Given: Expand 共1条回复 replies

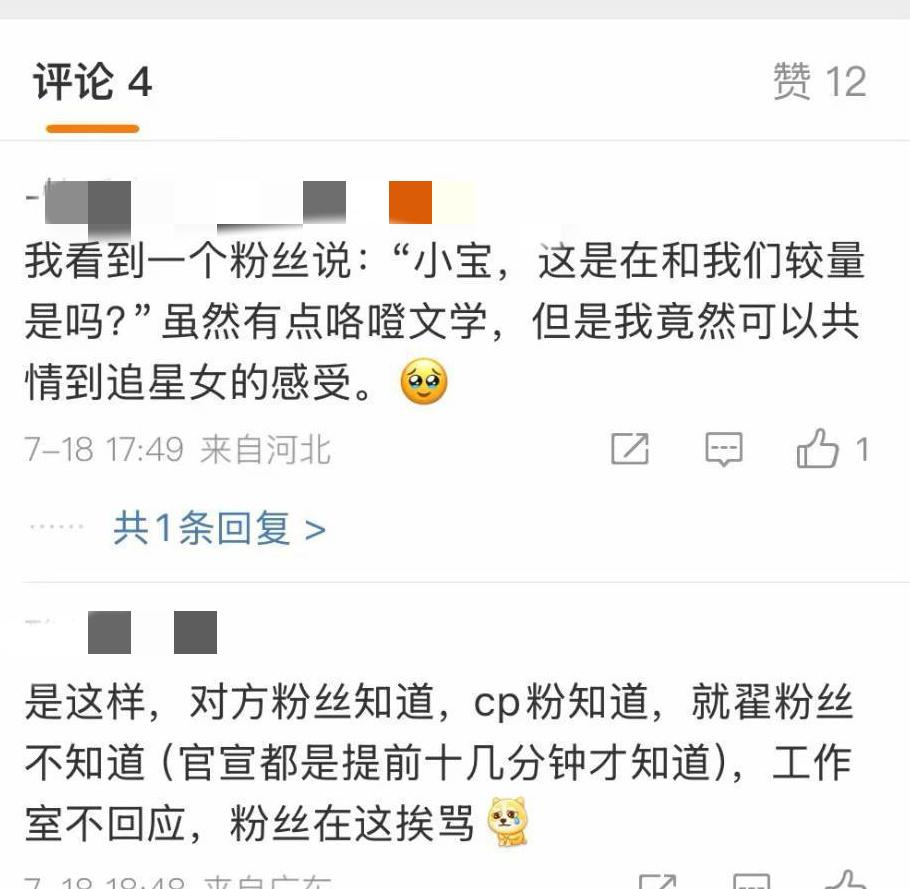Looking at the screenshot, I should click(219, 528).
